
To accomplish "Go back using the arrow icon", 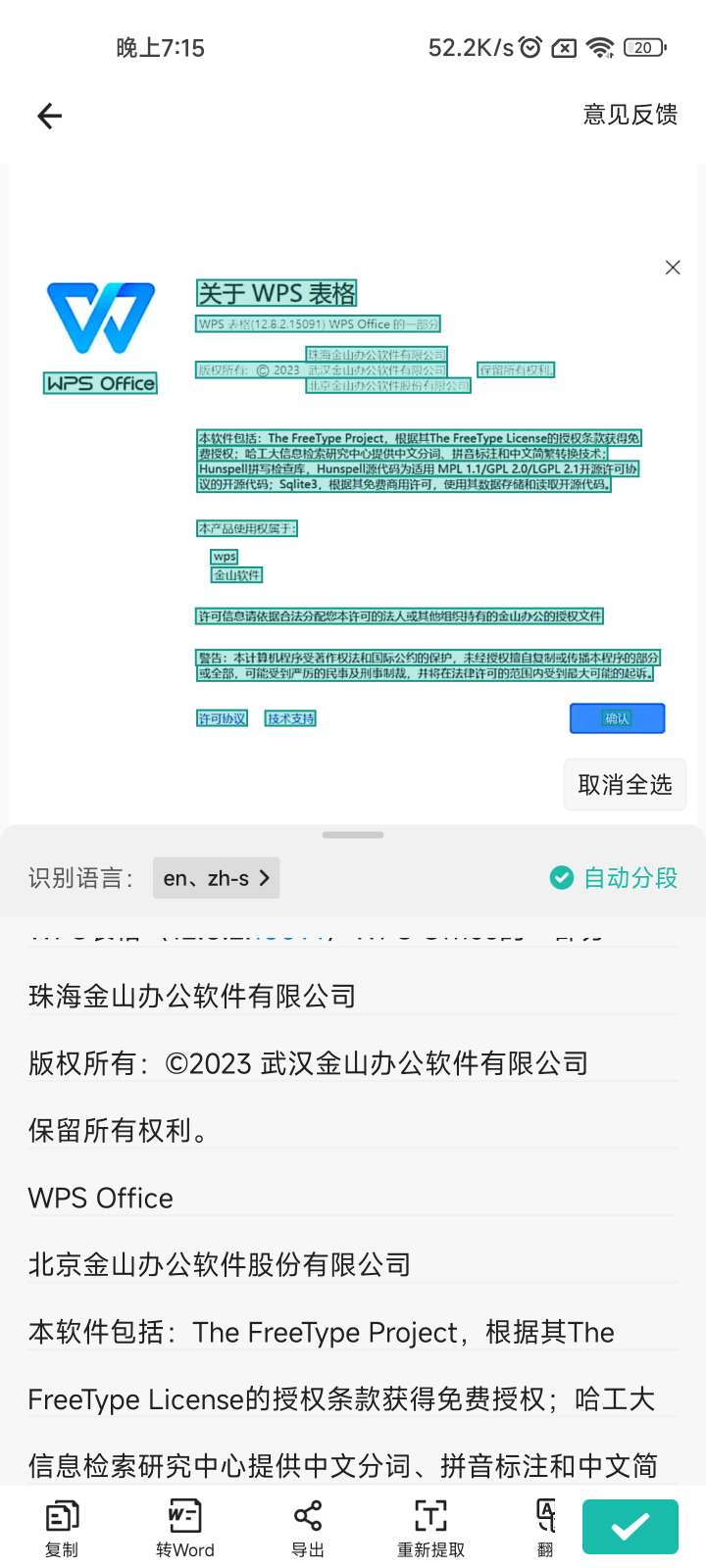I will click(49, 117).
